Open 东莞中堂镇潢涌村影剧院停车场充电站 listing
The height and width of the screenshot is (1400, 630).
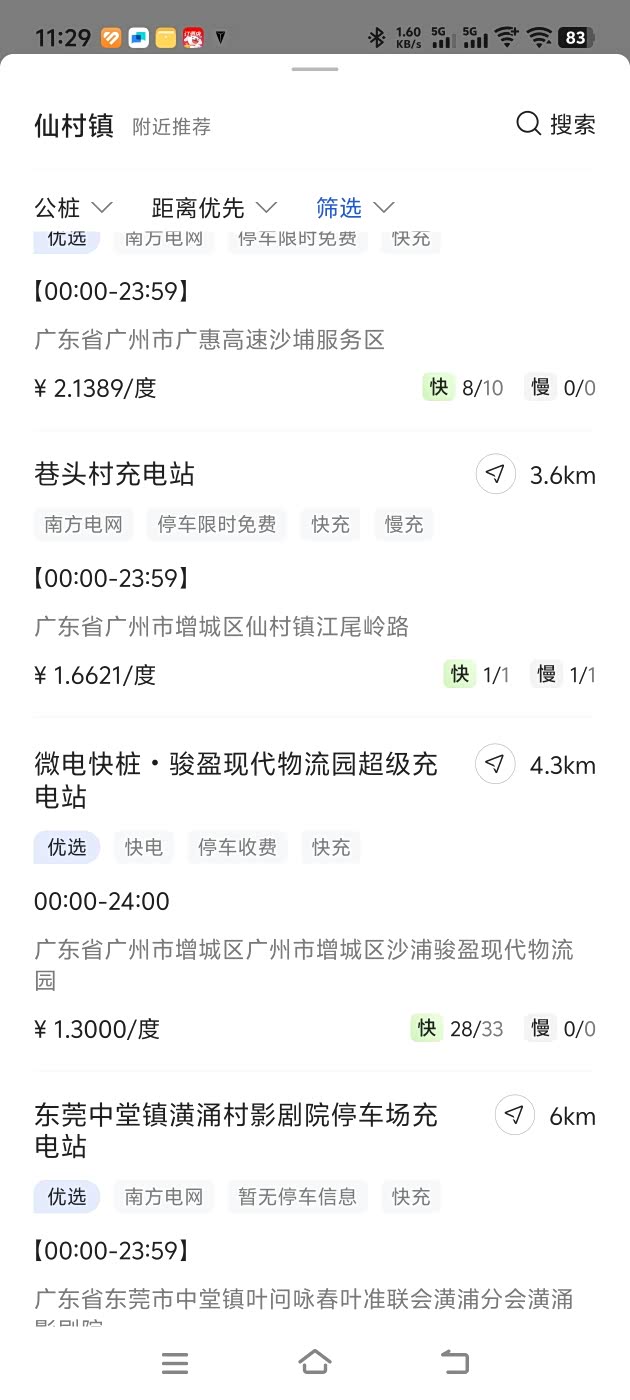236,1130
